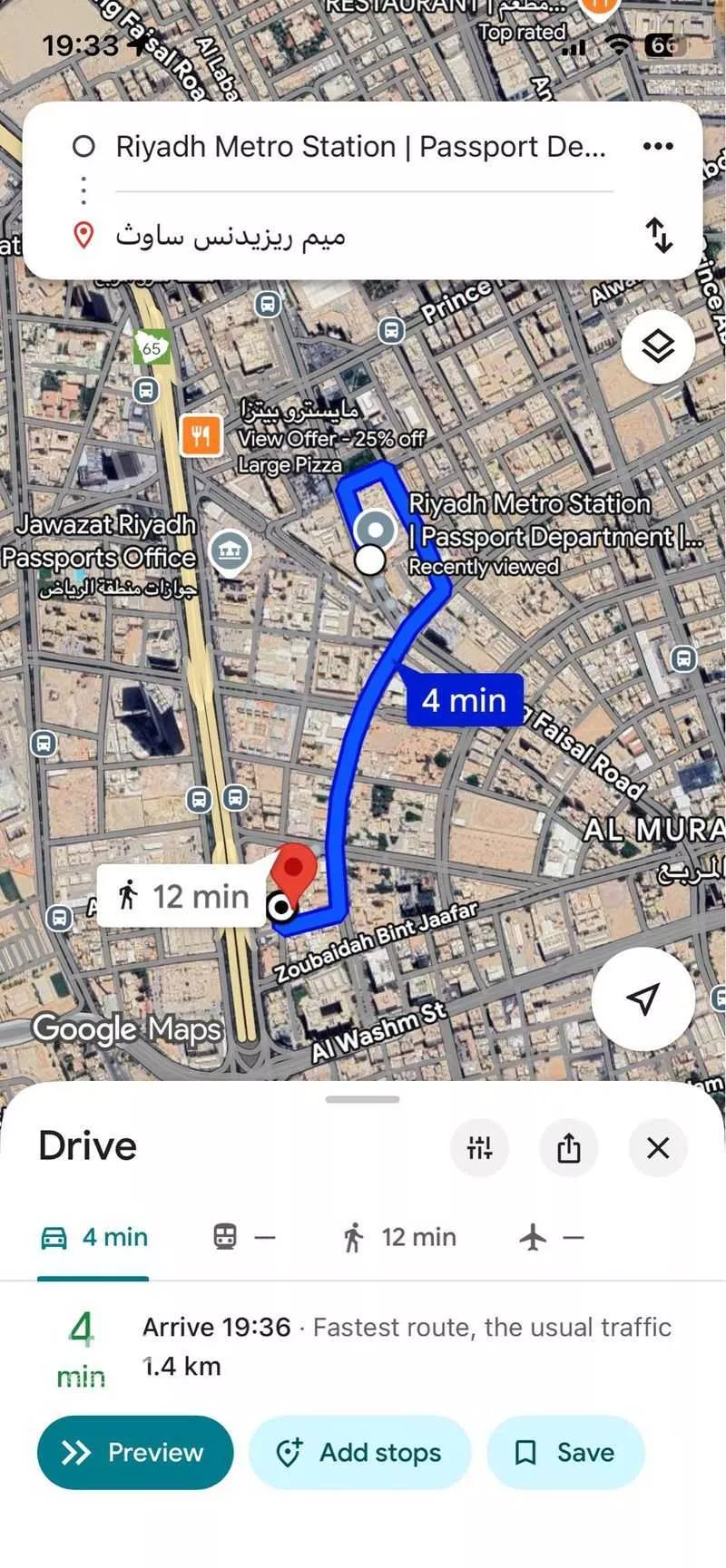Image resolution: width=726 pixels, height=1568 pixels.
Task: Select a bus stop icon near Zoubaidah street
Action: coord(59,918)
